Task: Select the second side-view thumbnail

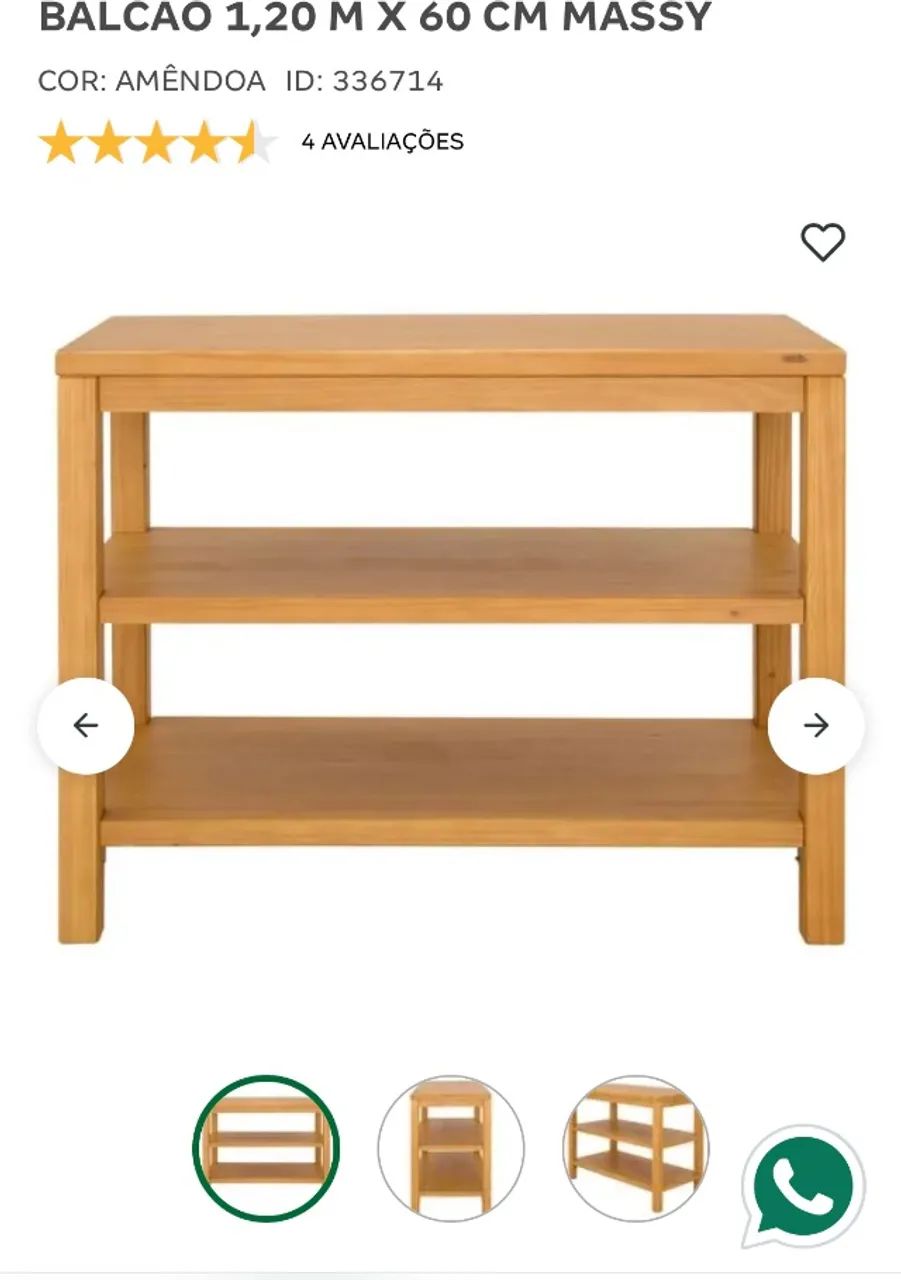Action: pos(451,1148)
